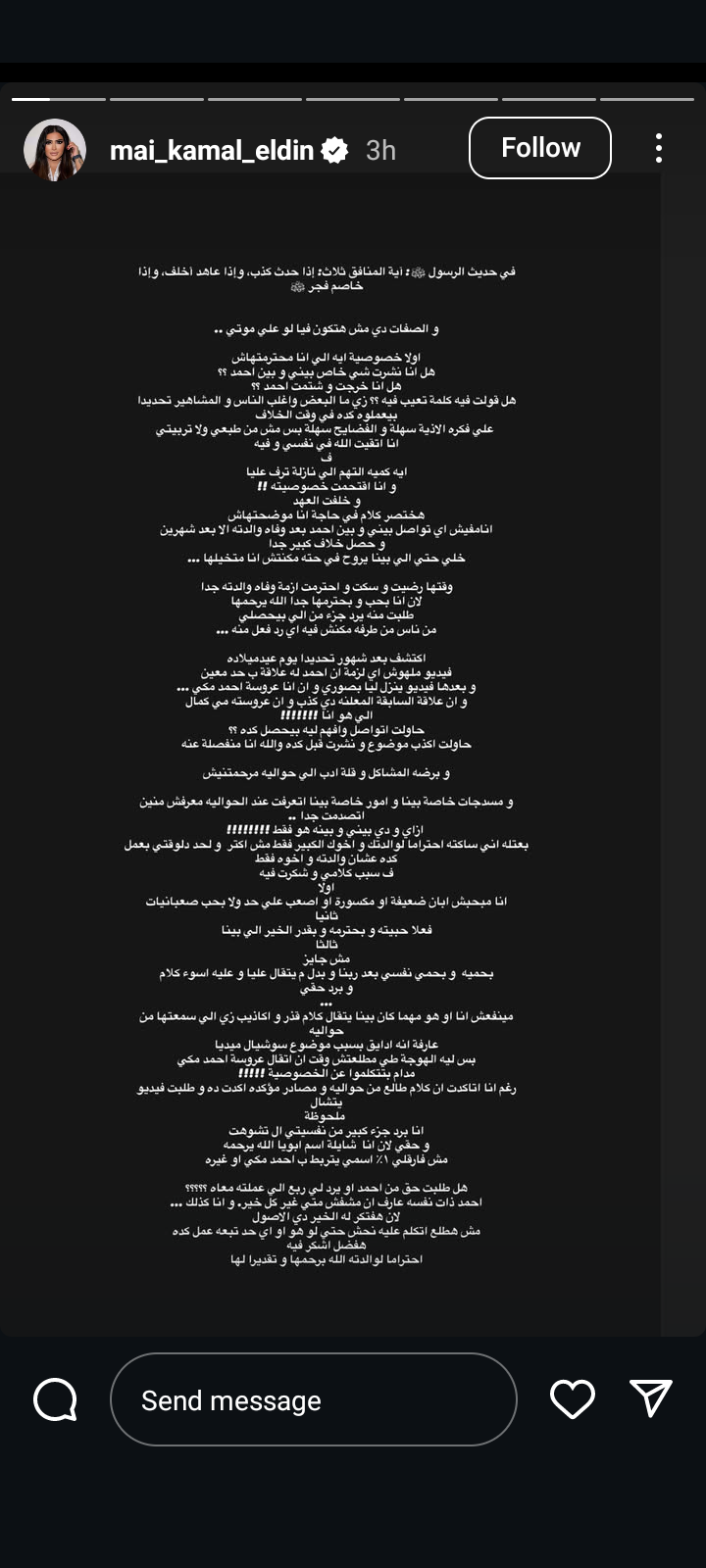Like this story with the heart
706x1568 pixels.
click(573, 1399)
